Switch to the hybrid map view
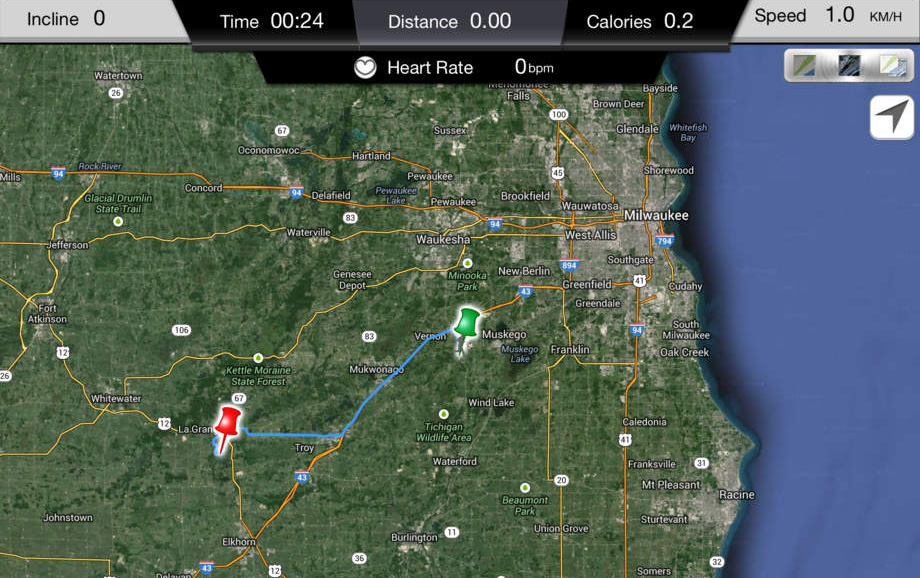The width and height of the screenshot is (920, 578). click(893, 66)
